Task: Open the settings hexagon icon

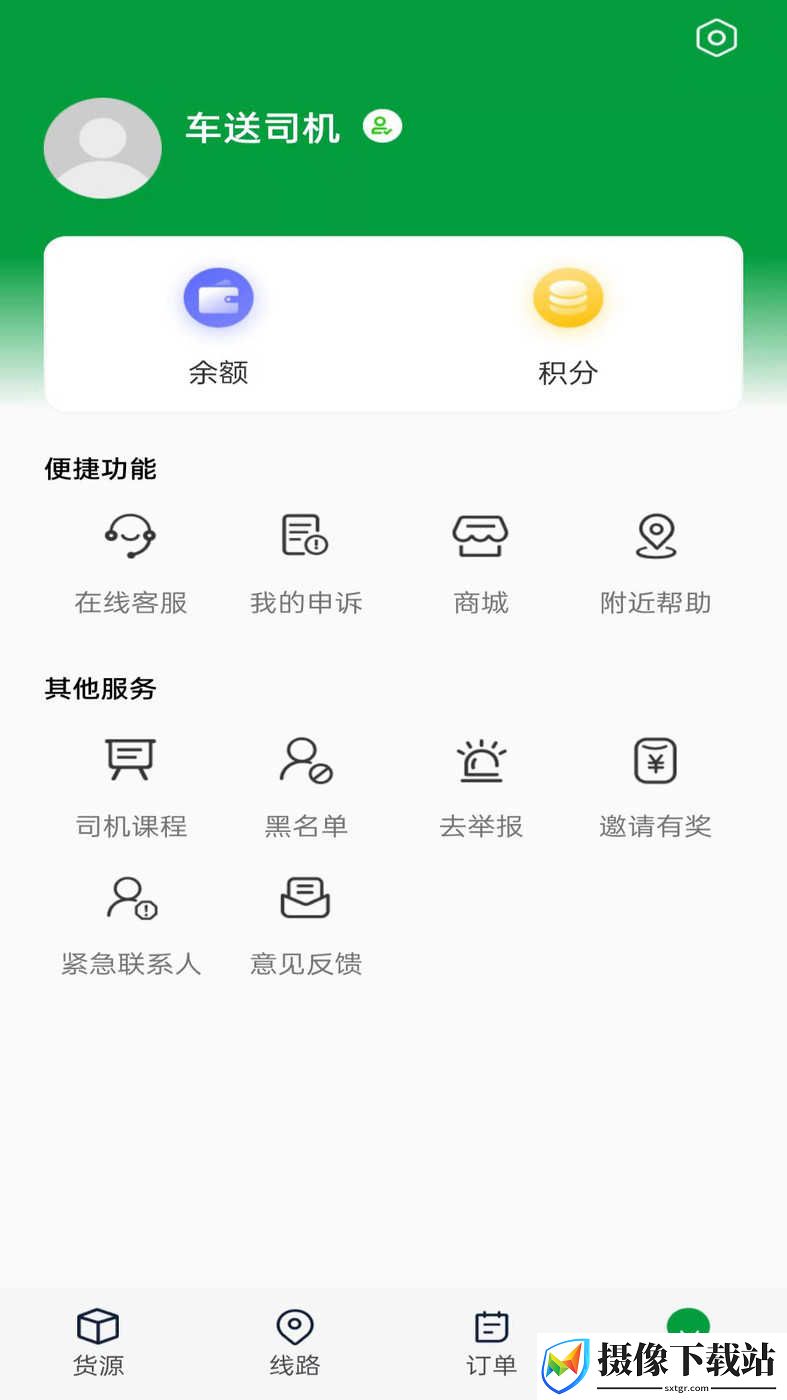Action: [x=716, y=39]
